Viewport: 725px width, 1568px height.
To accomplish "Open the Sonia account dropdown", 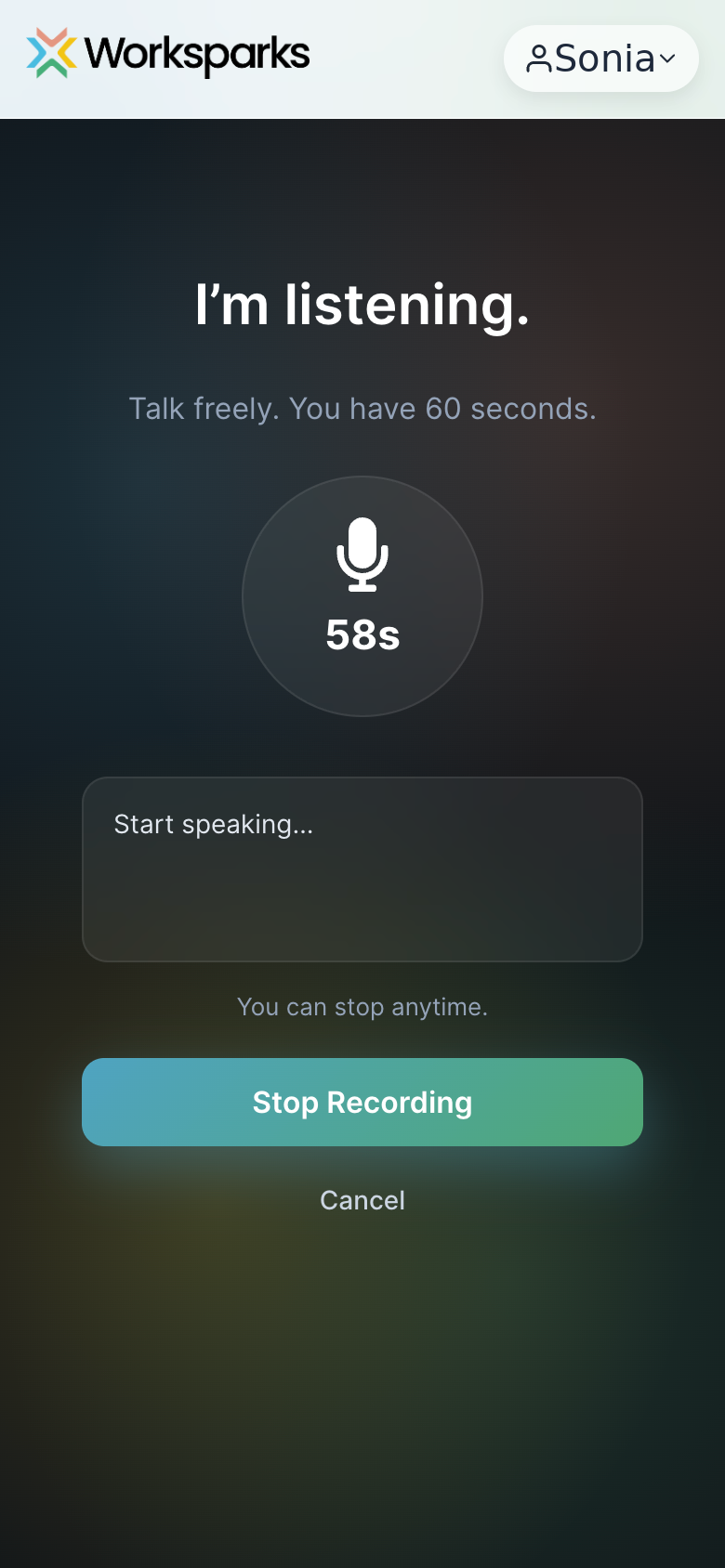I will 600,59.
